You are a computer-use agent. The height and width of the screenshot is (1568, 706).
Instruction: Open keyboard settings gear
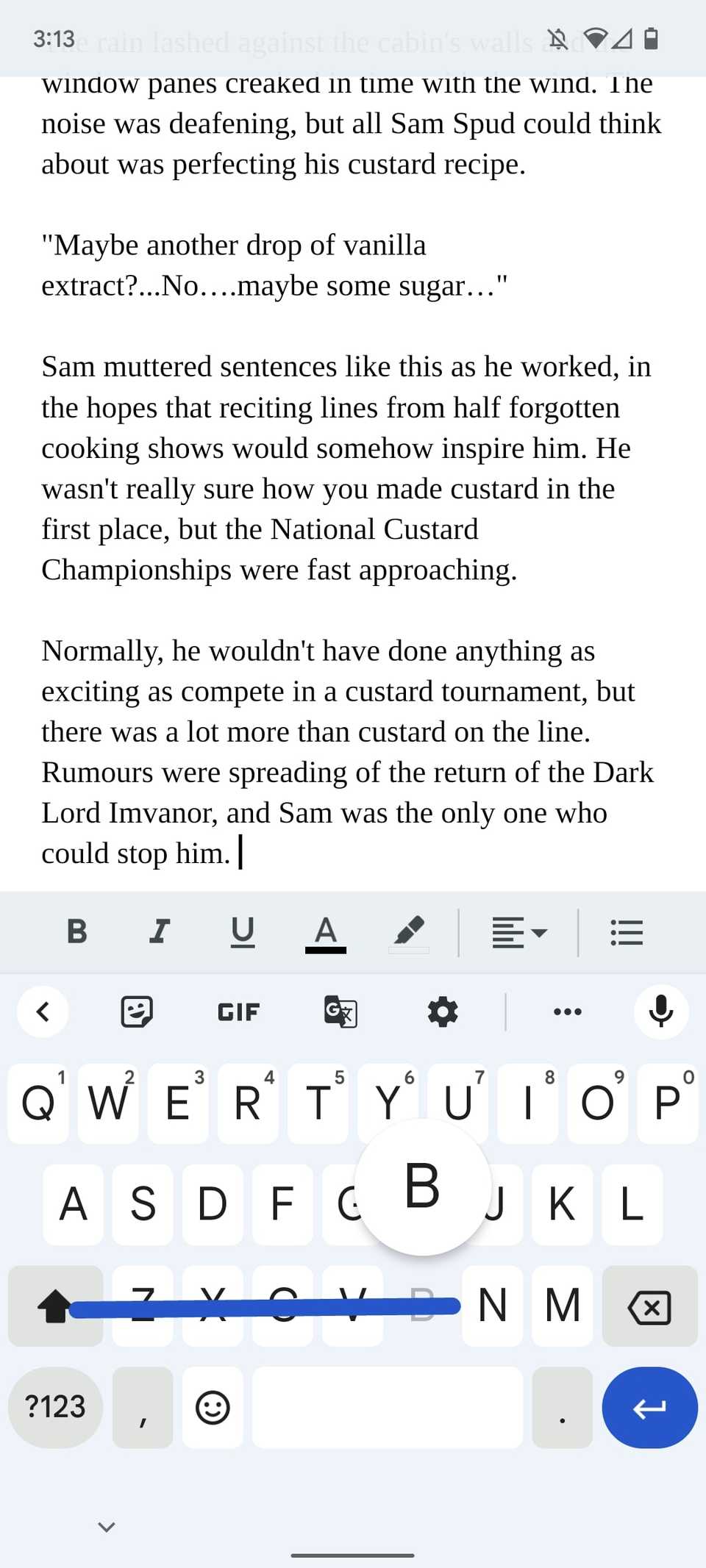(x=443, y=1012)
